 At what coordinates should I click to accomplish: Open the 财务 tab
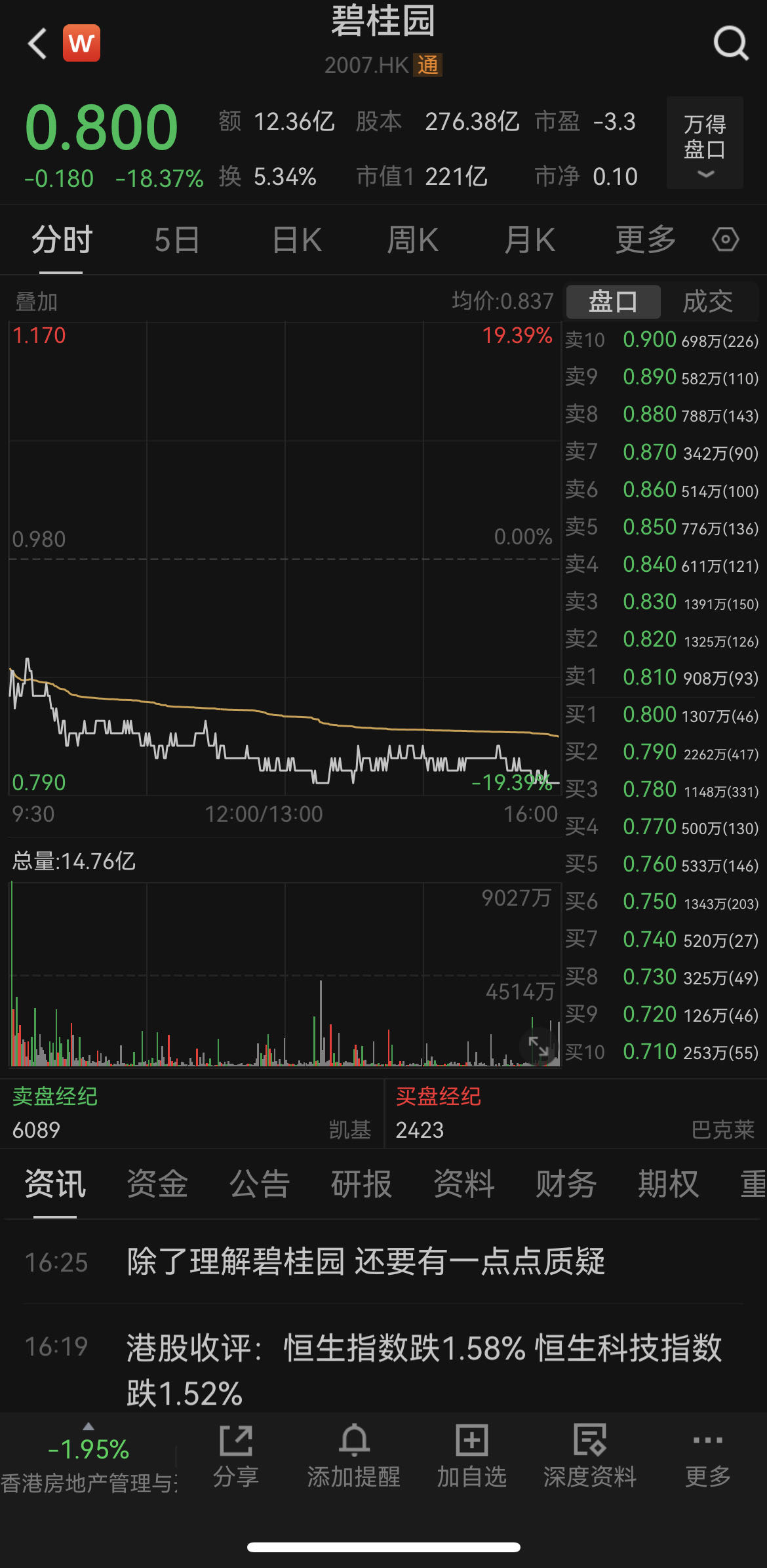coord(566,1184)
